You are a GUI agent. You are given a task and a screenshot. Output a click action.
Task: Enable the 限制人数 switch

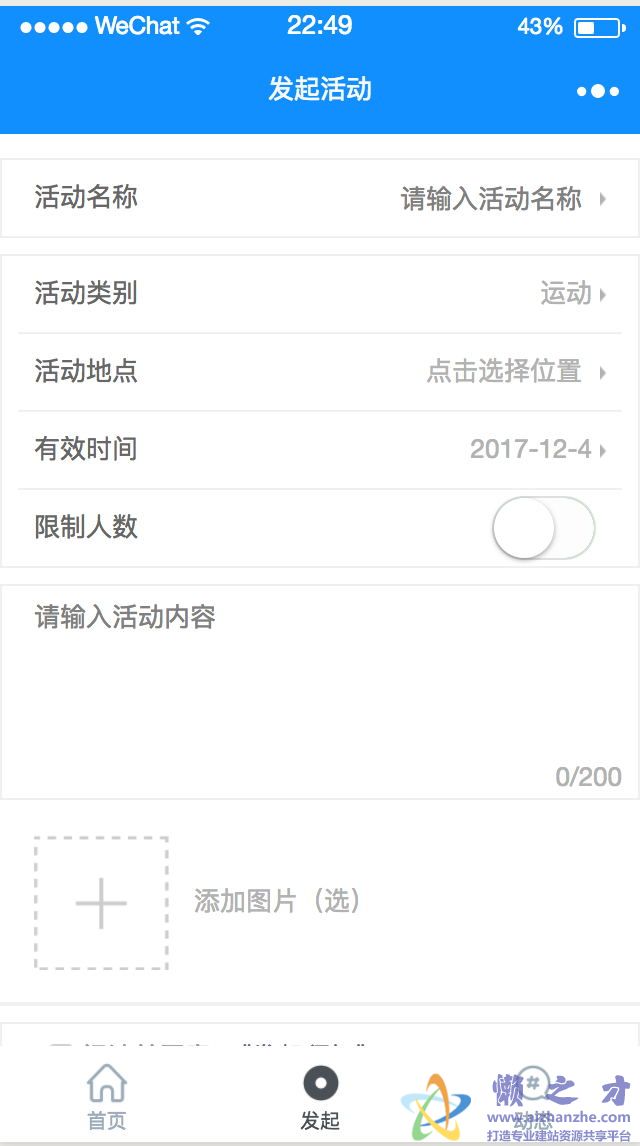(543, 527)
